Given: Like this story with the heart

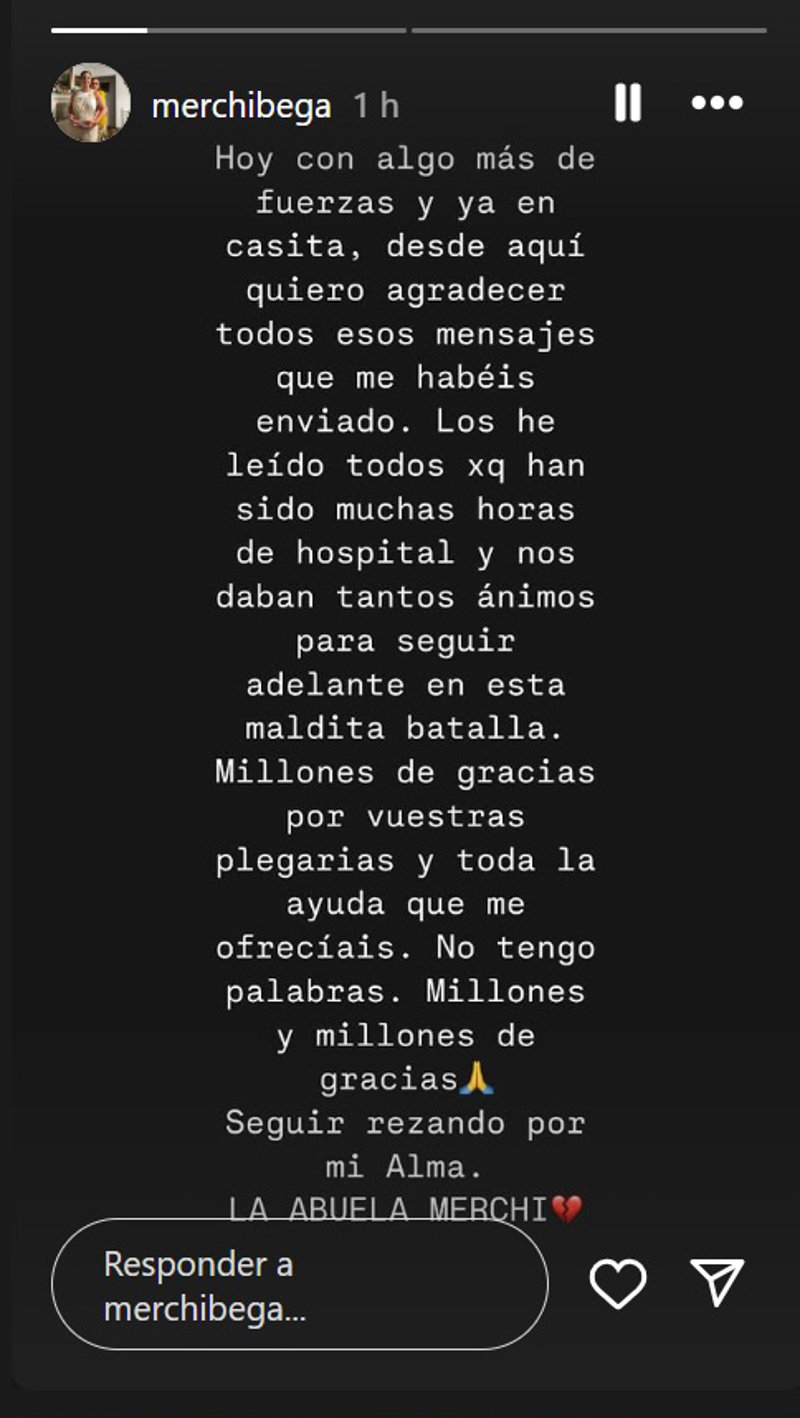Looking at the screenshot, I should click(618, 1283).
